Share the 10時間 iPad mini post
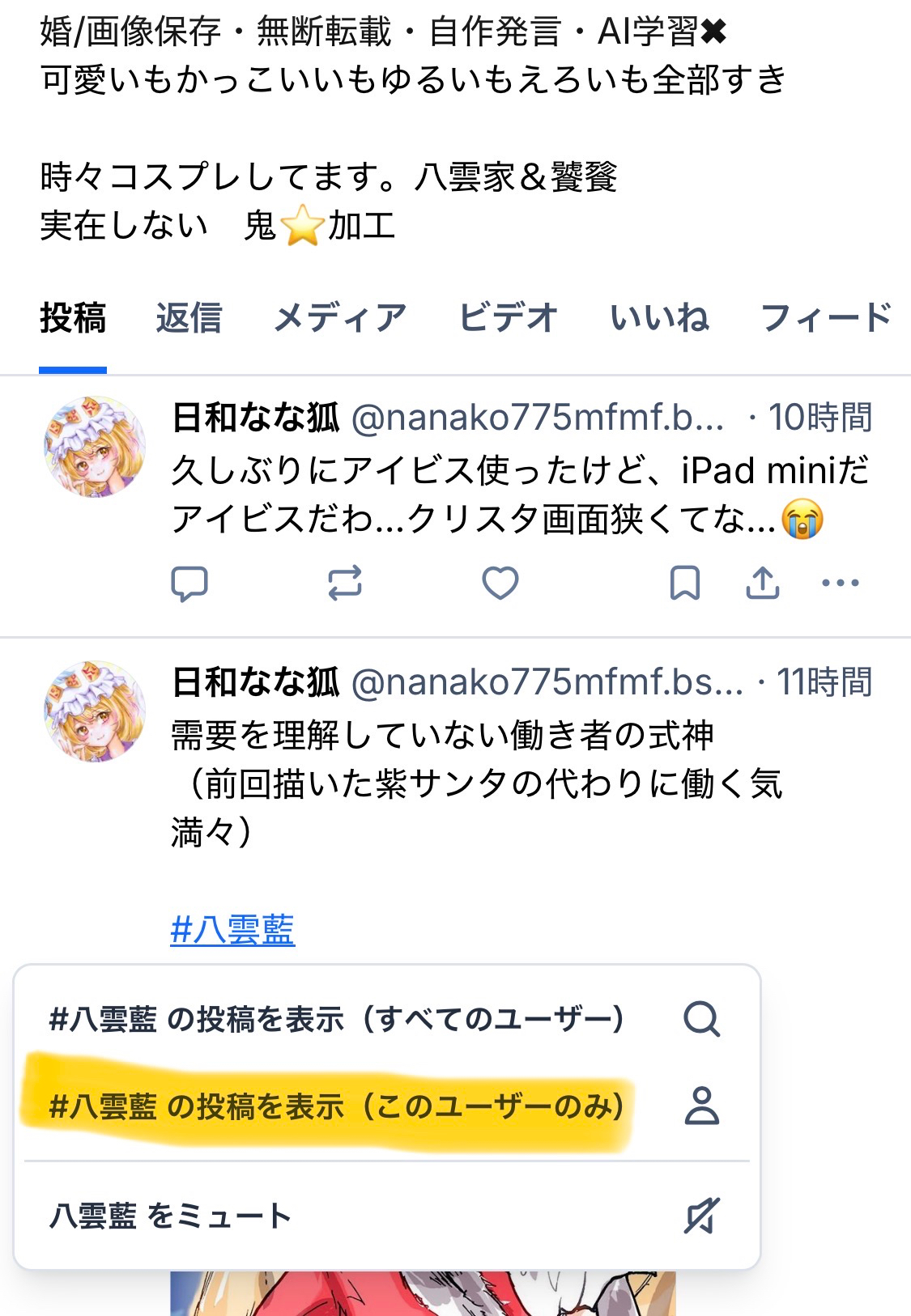 click(x=762, y=584)
